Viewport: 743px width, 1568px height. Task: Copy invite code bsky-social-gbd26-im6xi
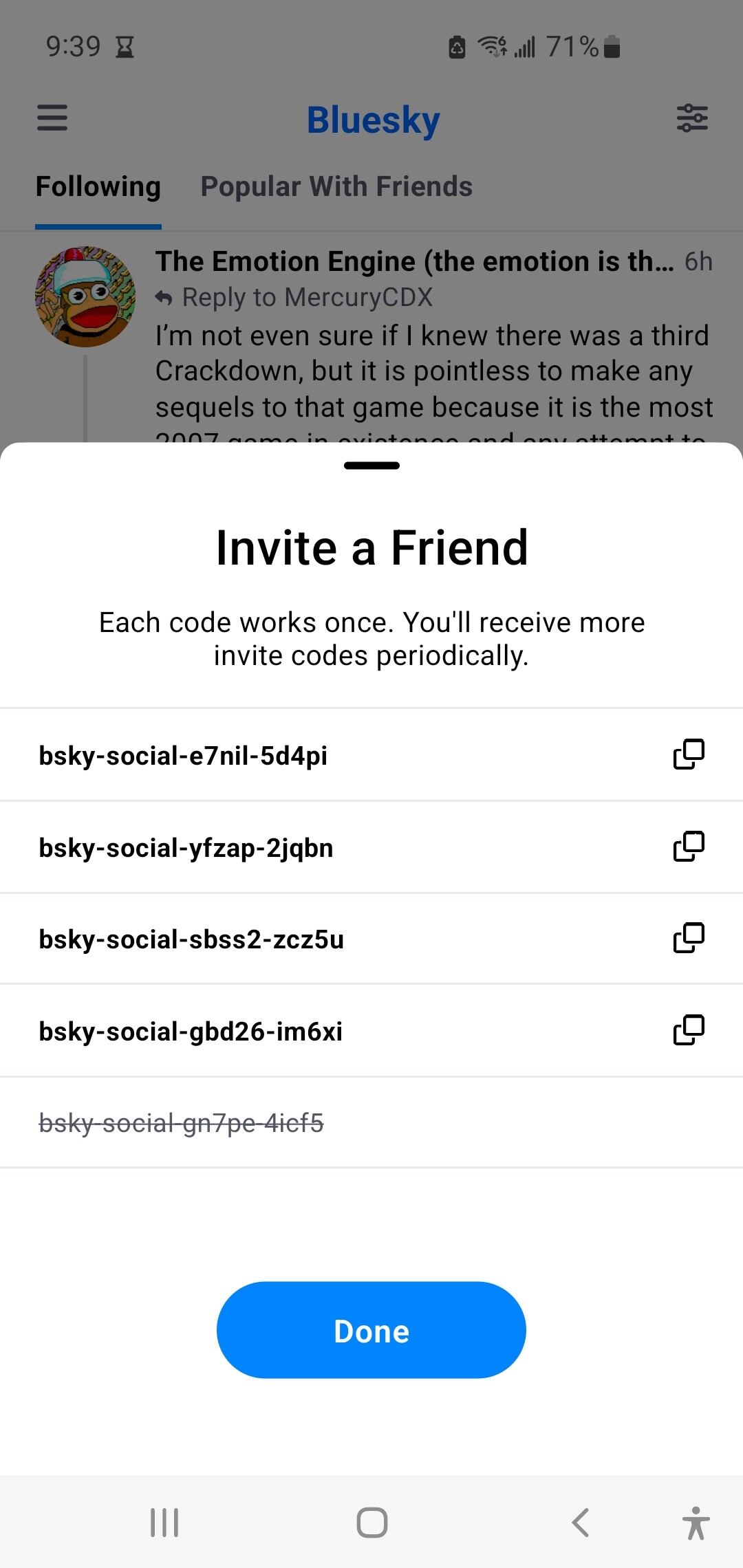coord(689,1030)
